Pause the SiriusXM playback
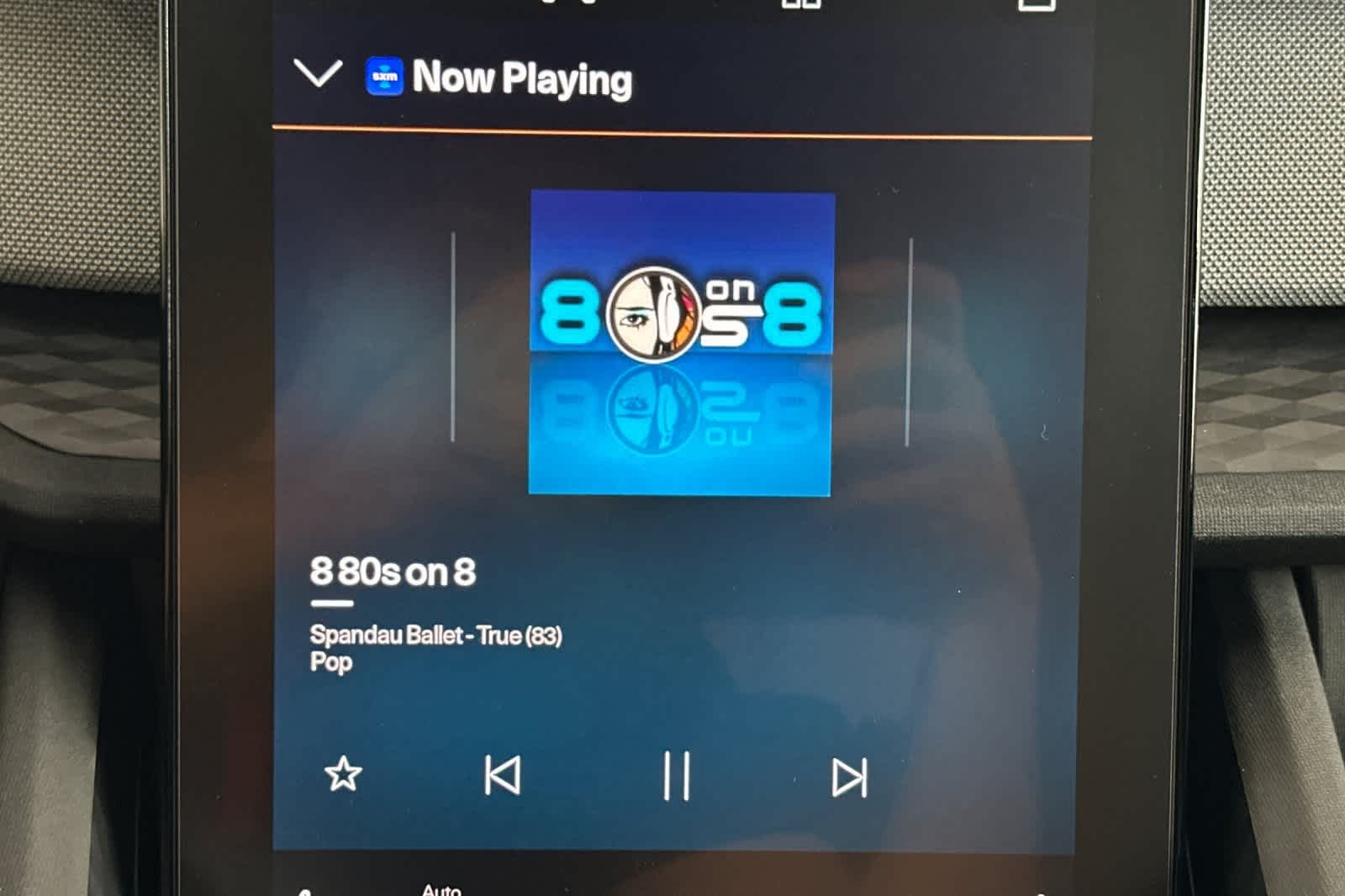Screen dimensions: 1345x896 (676, 775)
